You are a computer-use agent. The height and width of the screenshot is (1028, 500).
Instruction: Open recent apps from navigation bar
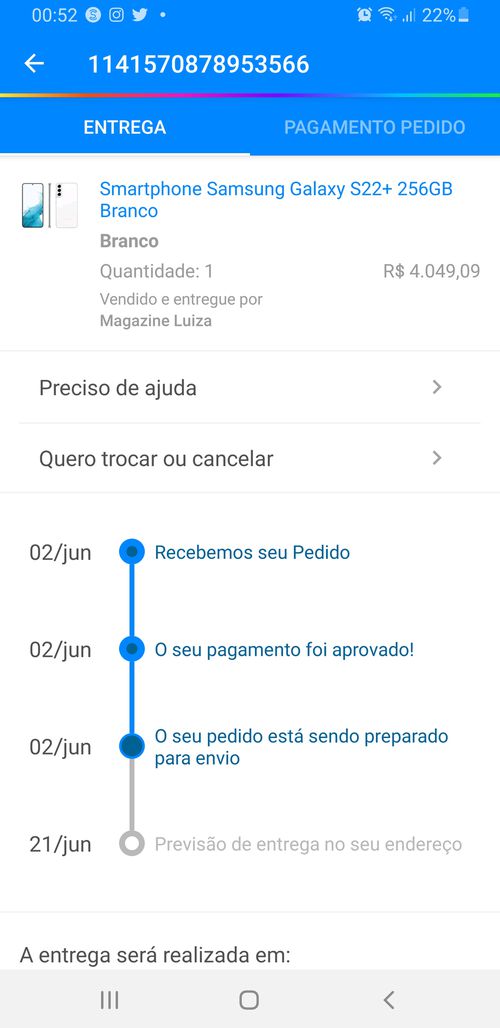109,1000
